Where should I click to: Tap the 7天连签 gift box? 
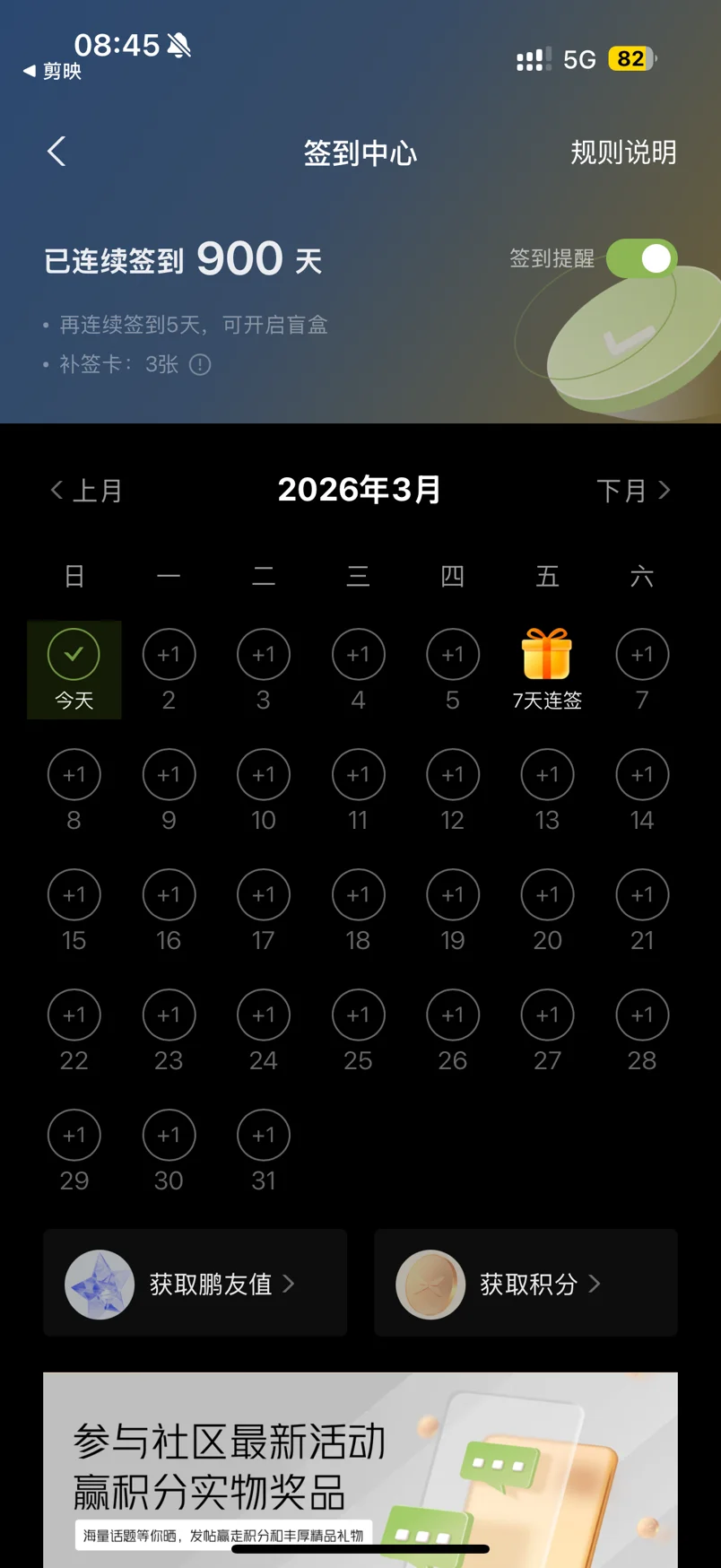[x=547, y=655]
